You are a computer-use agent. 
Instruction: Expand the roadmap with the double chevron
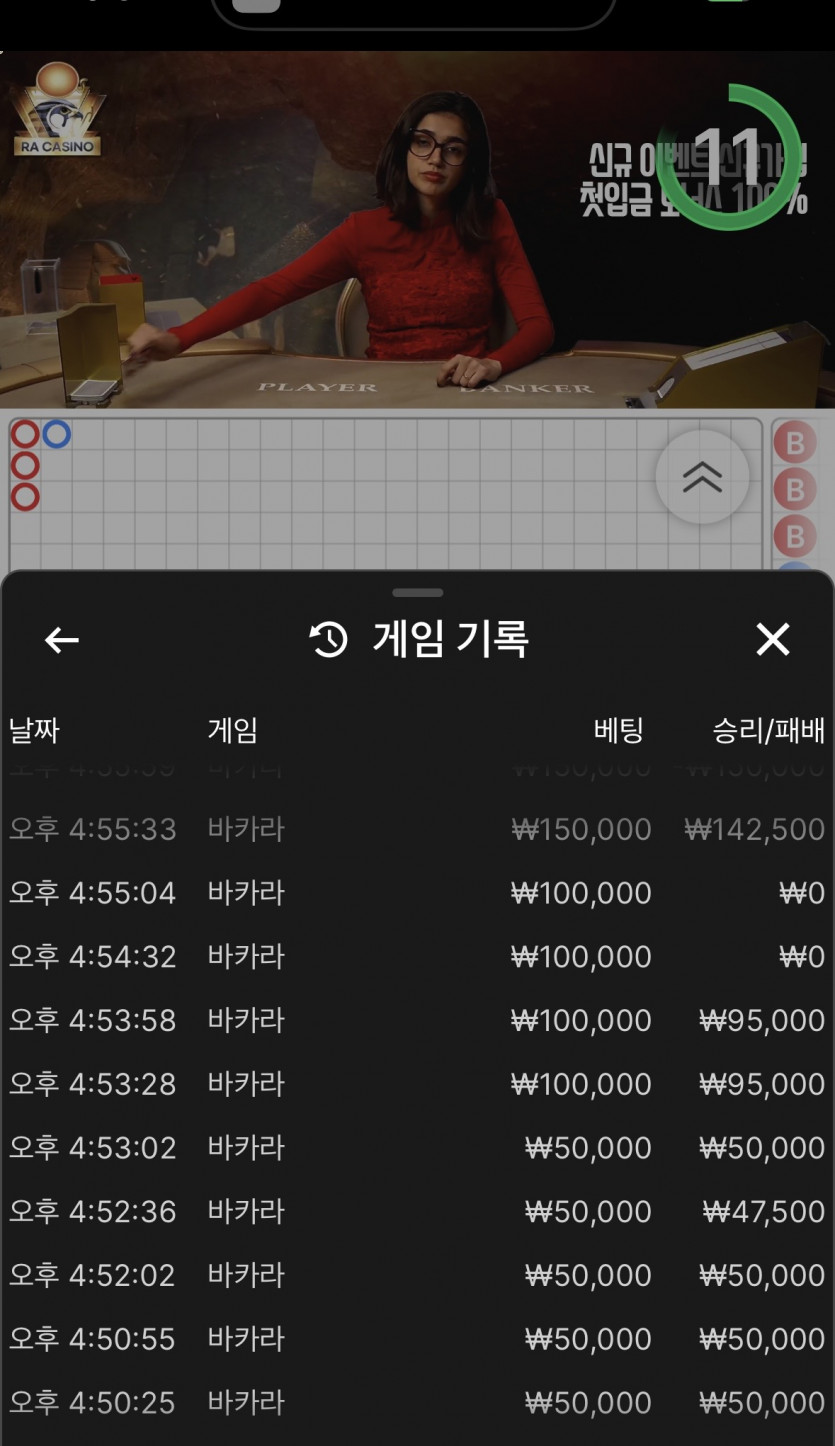(702, 478)
